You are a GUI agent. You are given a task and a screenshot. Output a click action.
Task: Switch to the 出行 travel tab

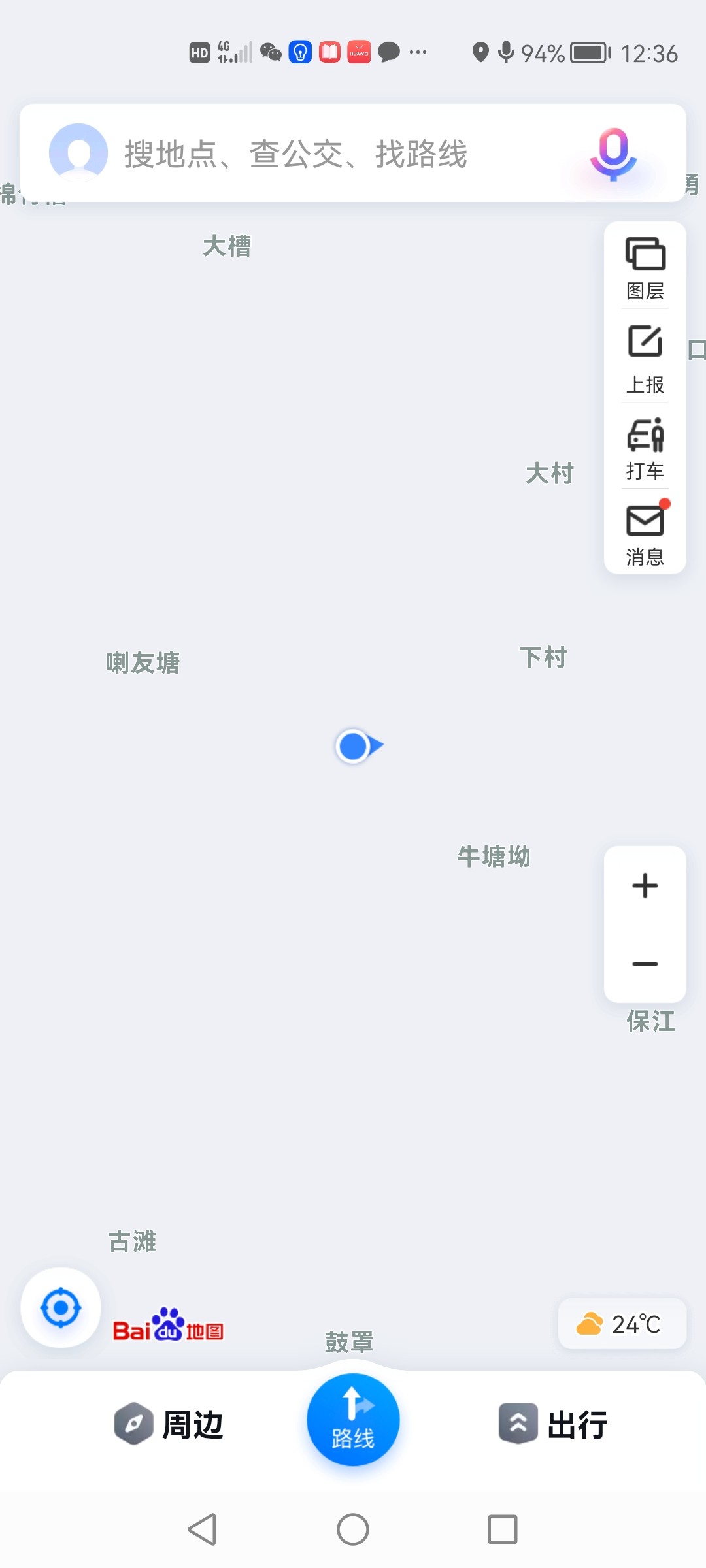[x=553, y=1424]
